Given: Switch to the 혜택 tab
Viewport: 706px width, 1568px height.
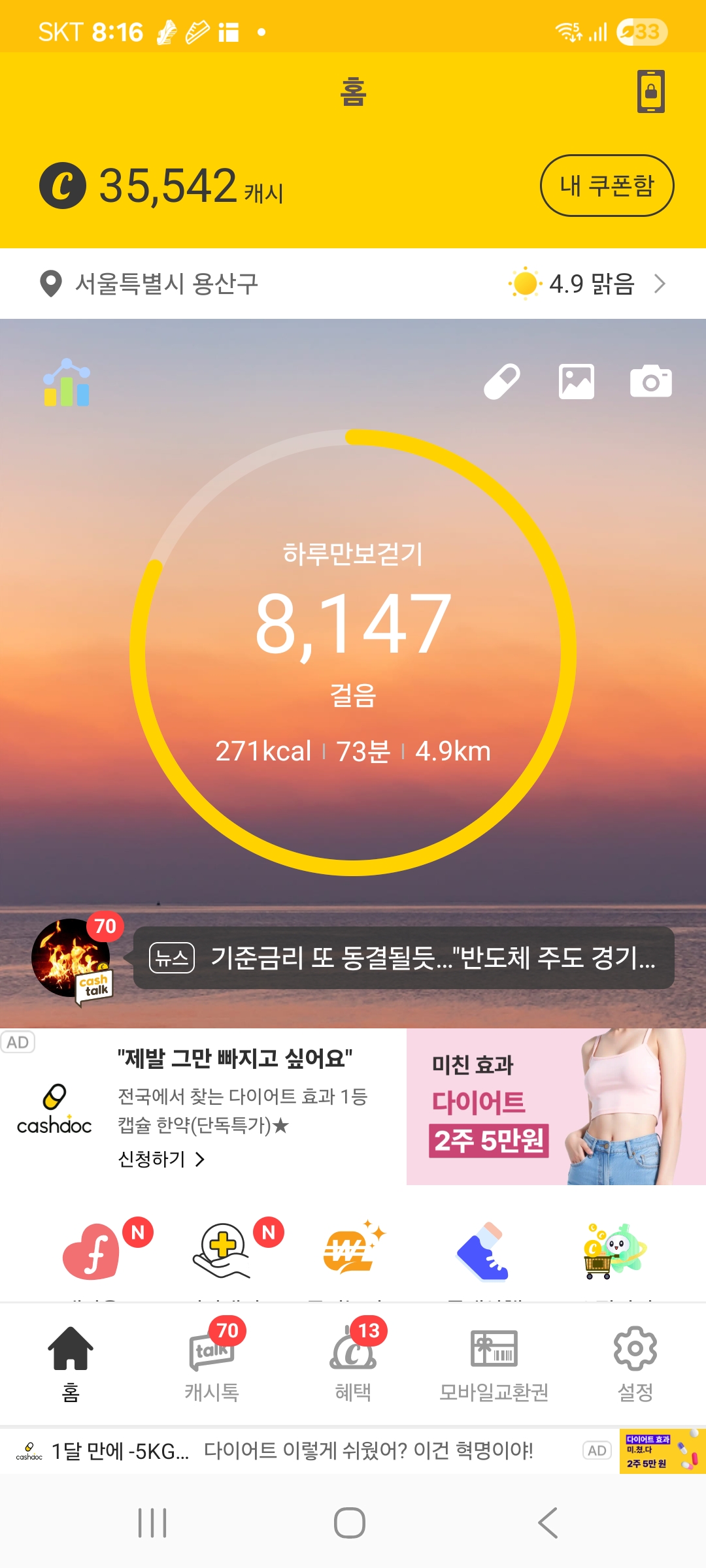Looking at the screenshot, I should (353, 1361).
